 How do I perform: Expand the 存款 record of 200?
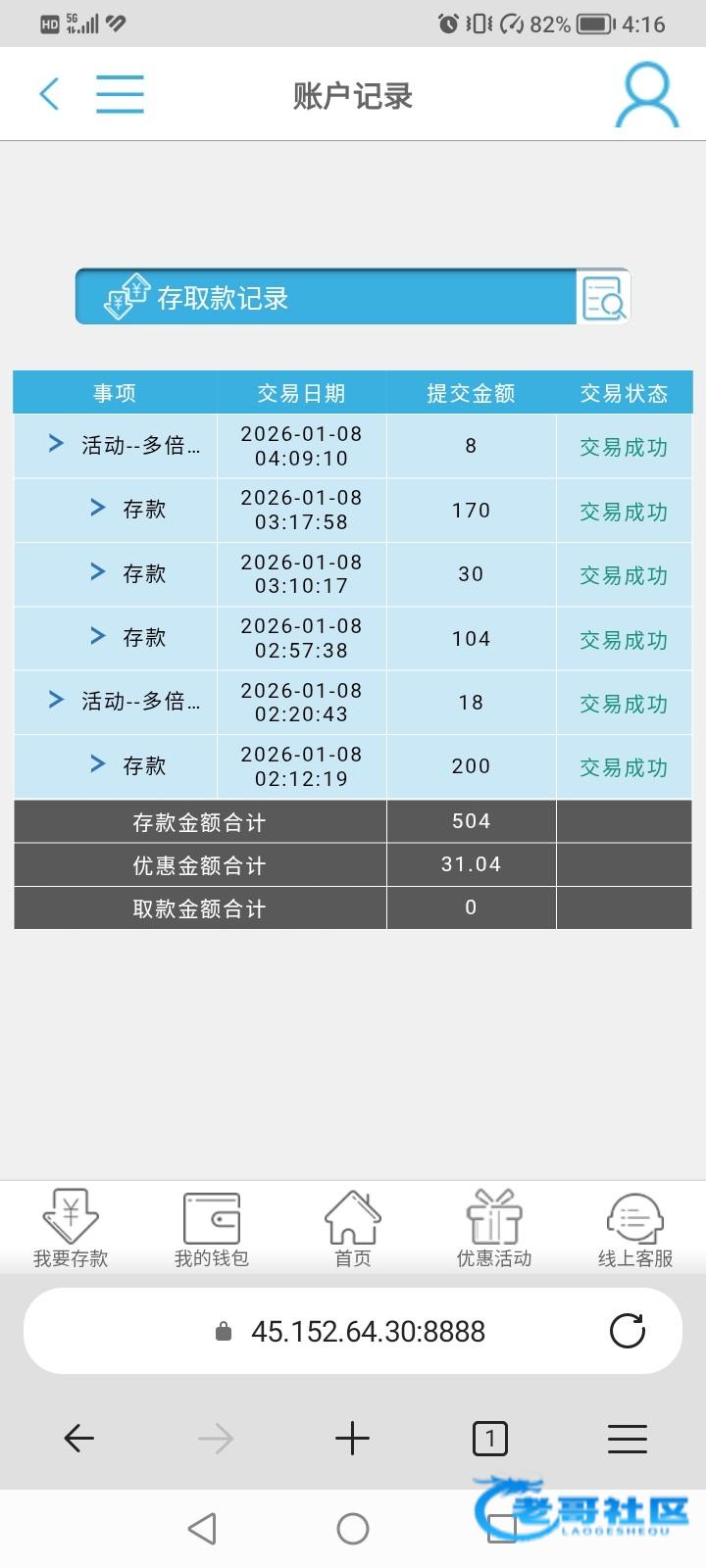pyautogui.click(x=97, y=764)
